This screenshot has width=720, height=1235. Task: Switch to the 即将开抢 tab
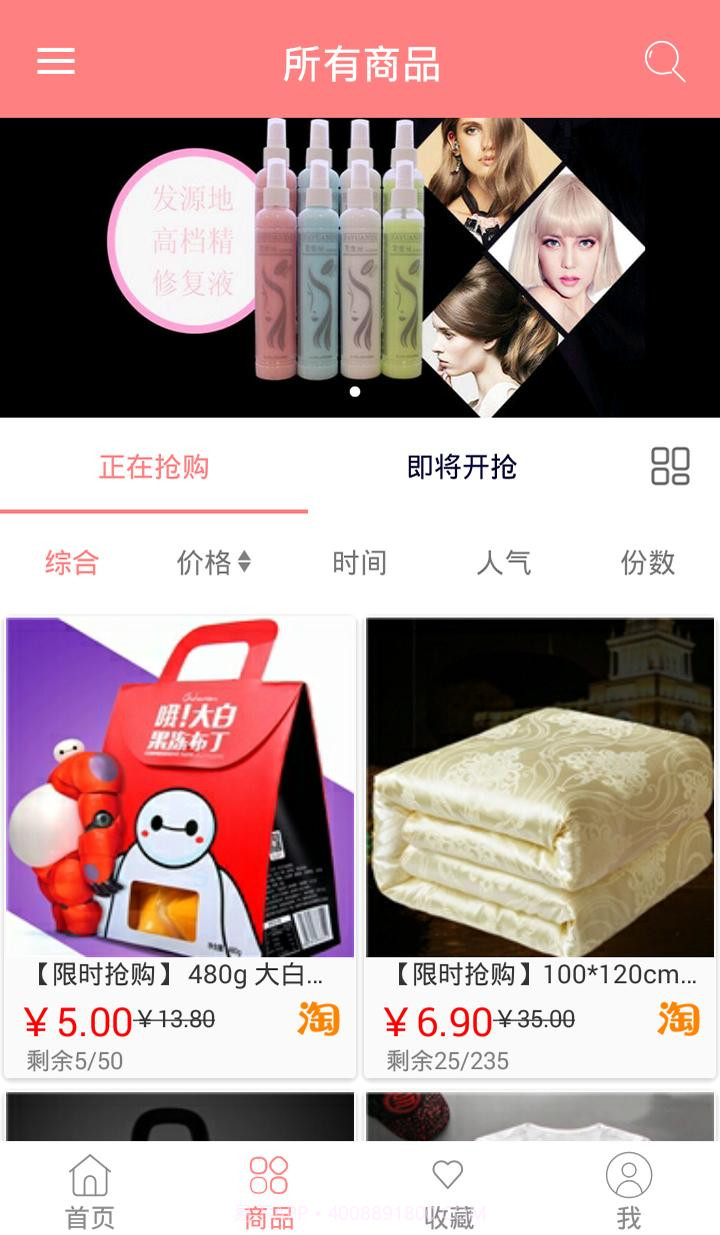coord(463,469)
